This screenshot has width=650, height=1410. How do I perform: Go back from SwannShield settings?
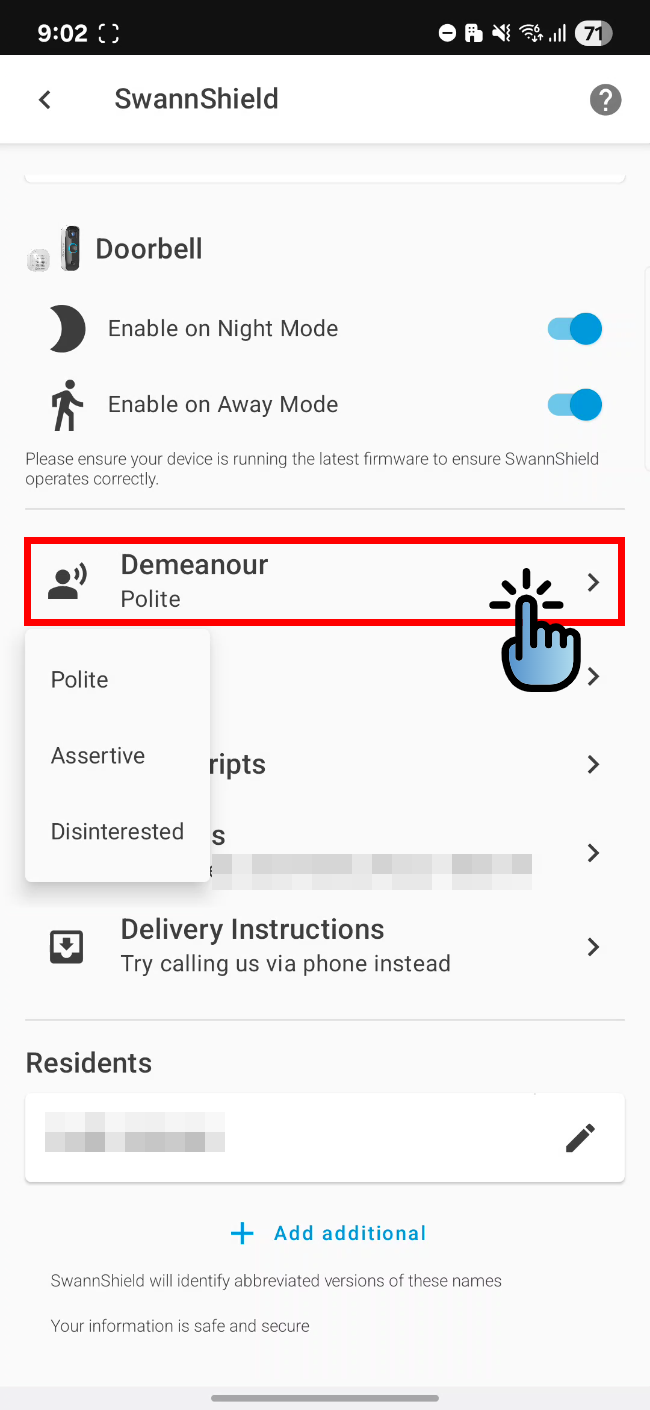(44, 99)
